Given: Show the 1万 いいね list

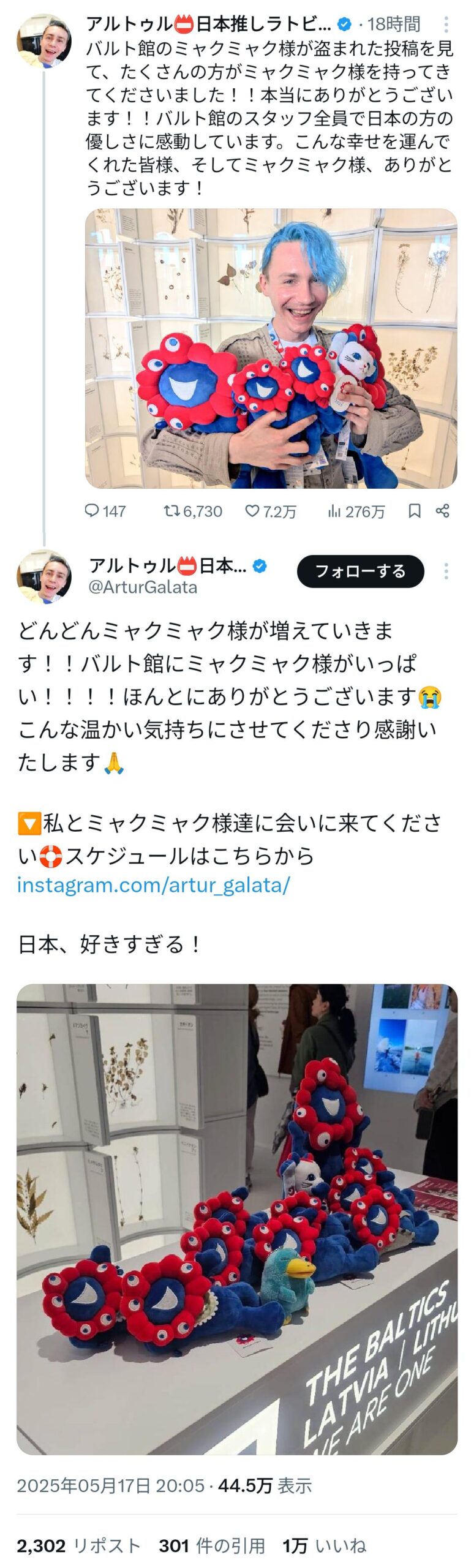Looking at the screenshot, I should coord(324,1545).
